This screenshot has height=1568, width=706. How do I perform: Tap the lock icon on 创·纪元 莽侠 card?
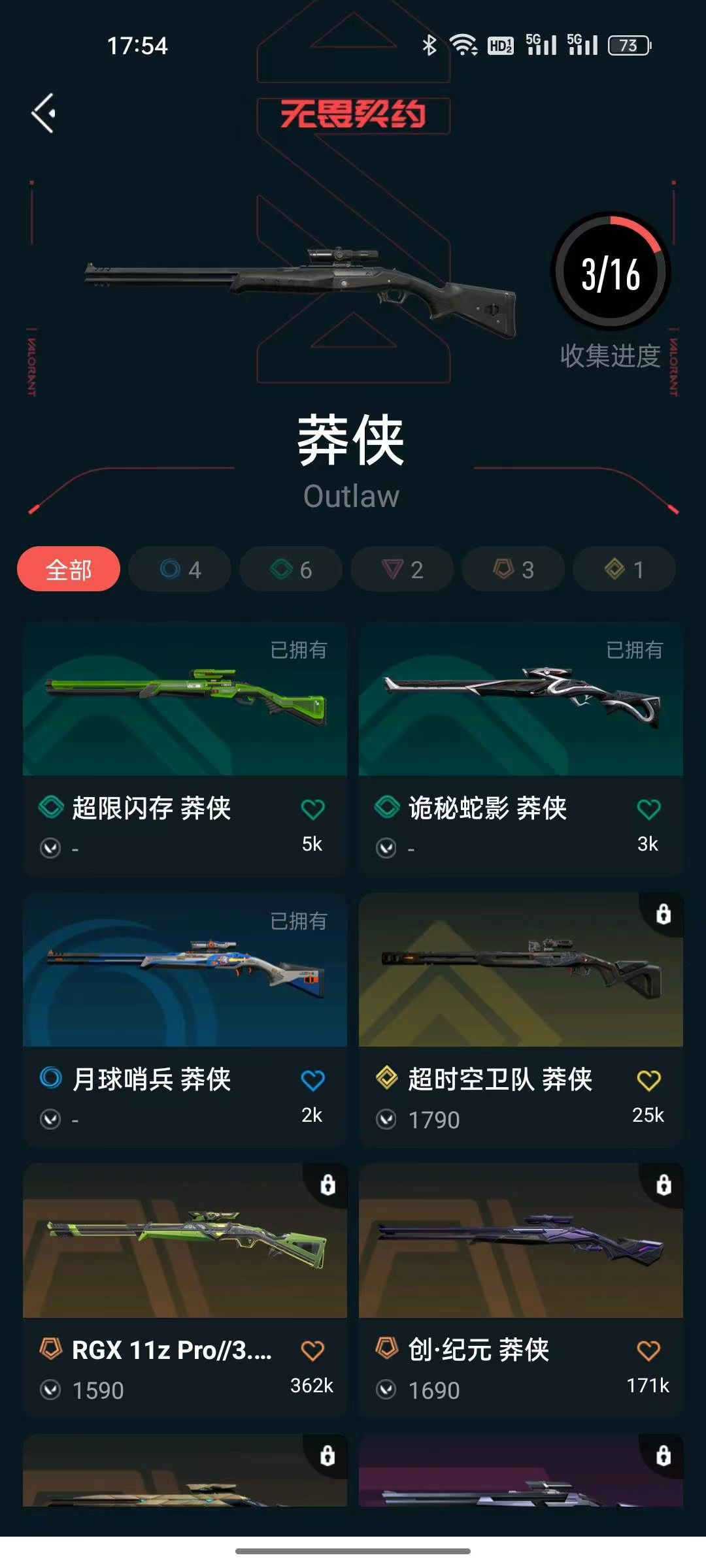click(x=663, y=1184)
